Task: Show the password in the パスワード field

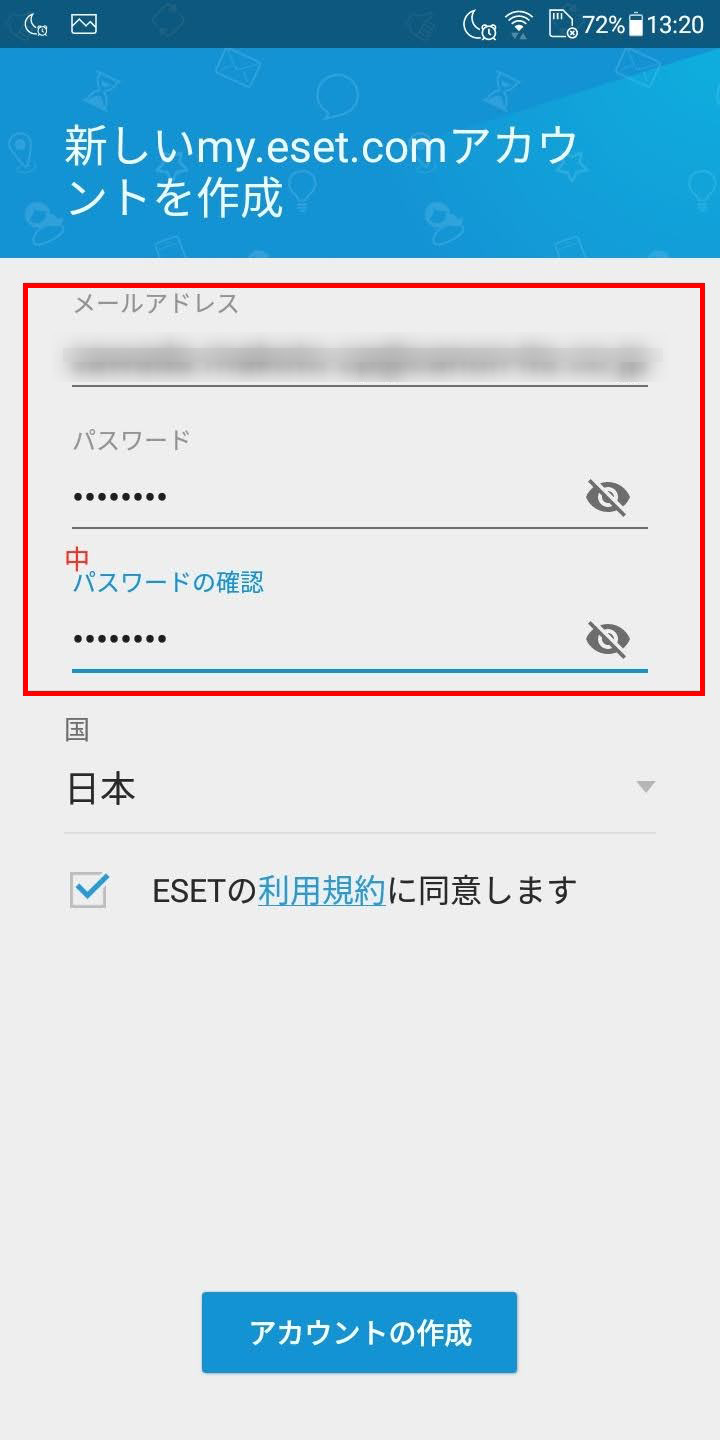Action: coord(607,497)
